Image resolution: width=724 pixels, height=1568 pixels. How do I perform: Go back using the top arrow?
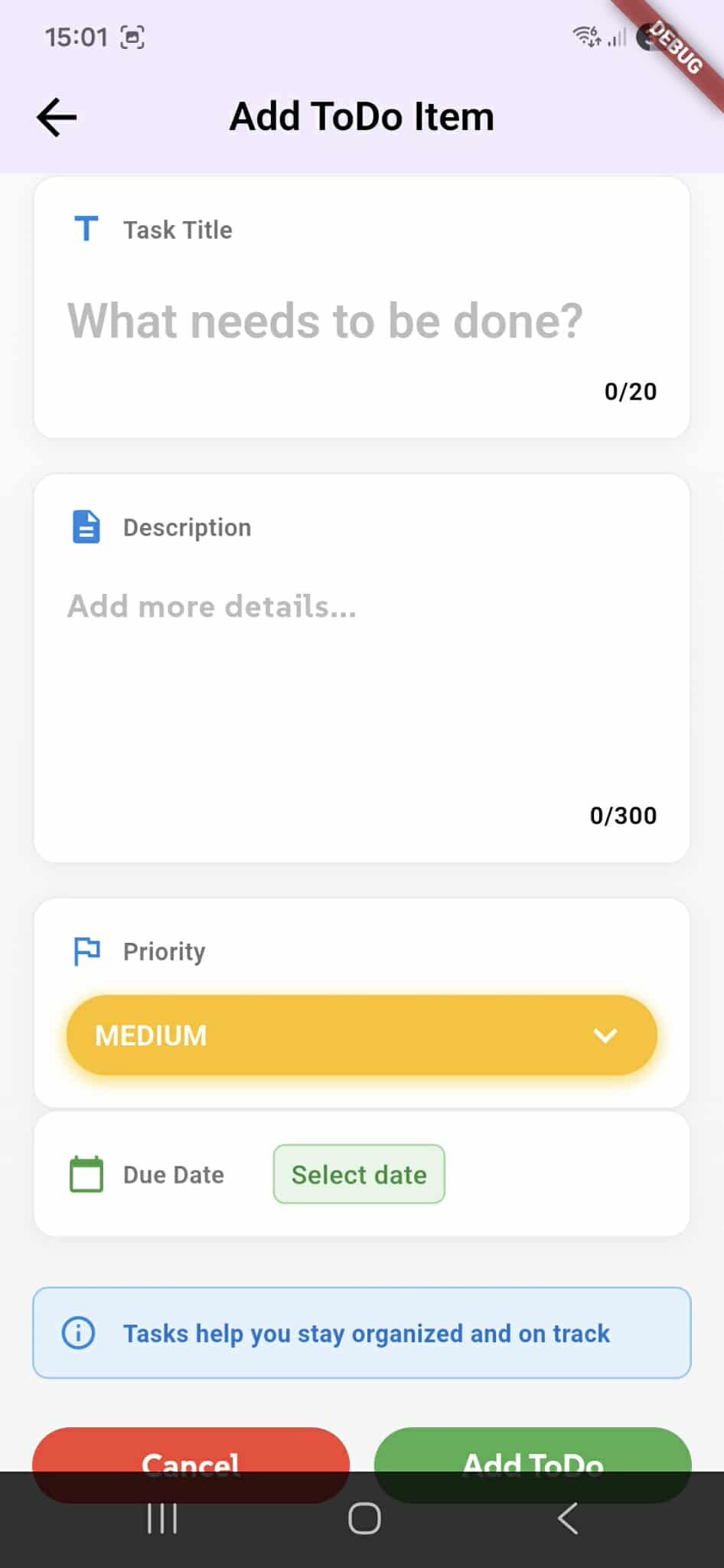click(57, 117)
